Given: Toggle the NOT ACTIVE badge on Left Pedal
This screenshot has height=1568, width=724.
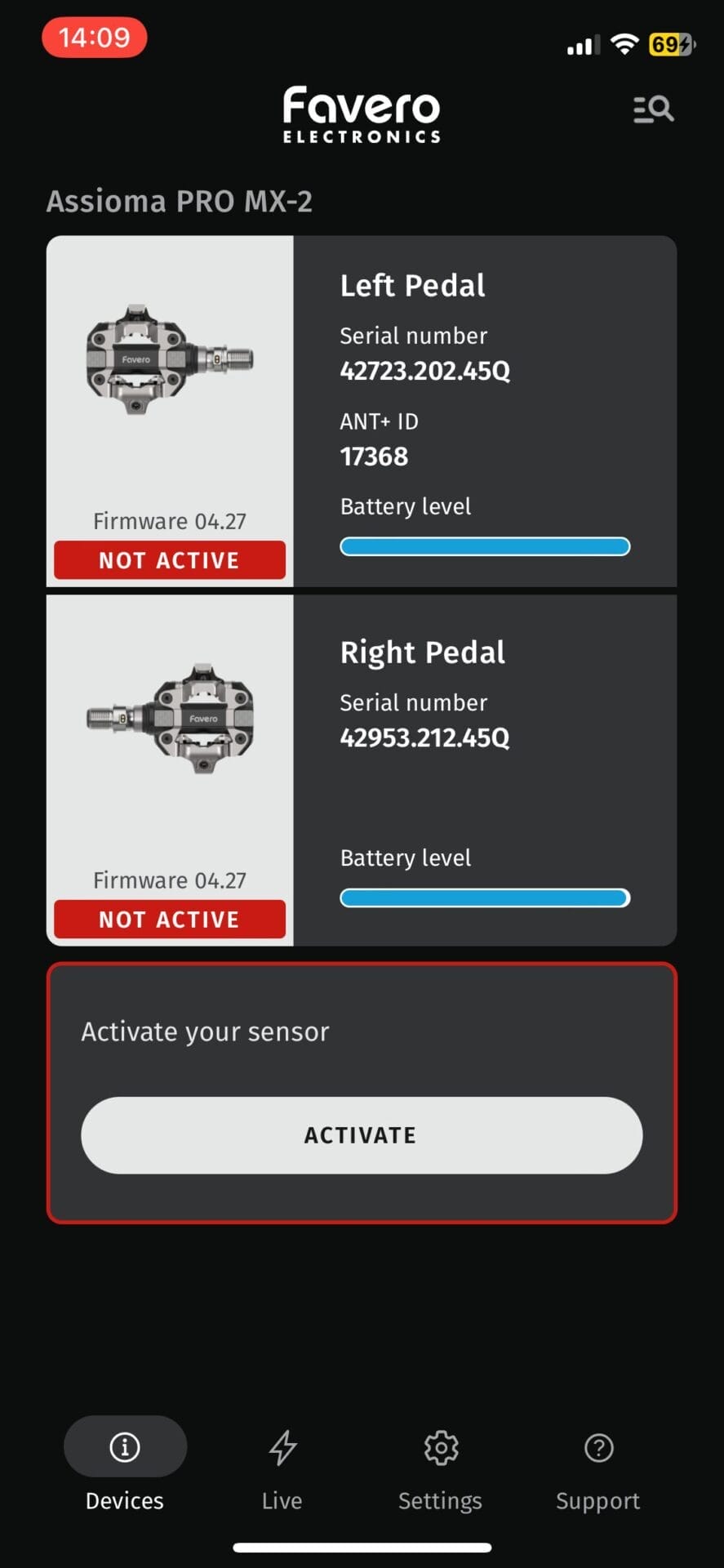Looking at the screenshot, I should pyautogui.click(x=169, y=560).
